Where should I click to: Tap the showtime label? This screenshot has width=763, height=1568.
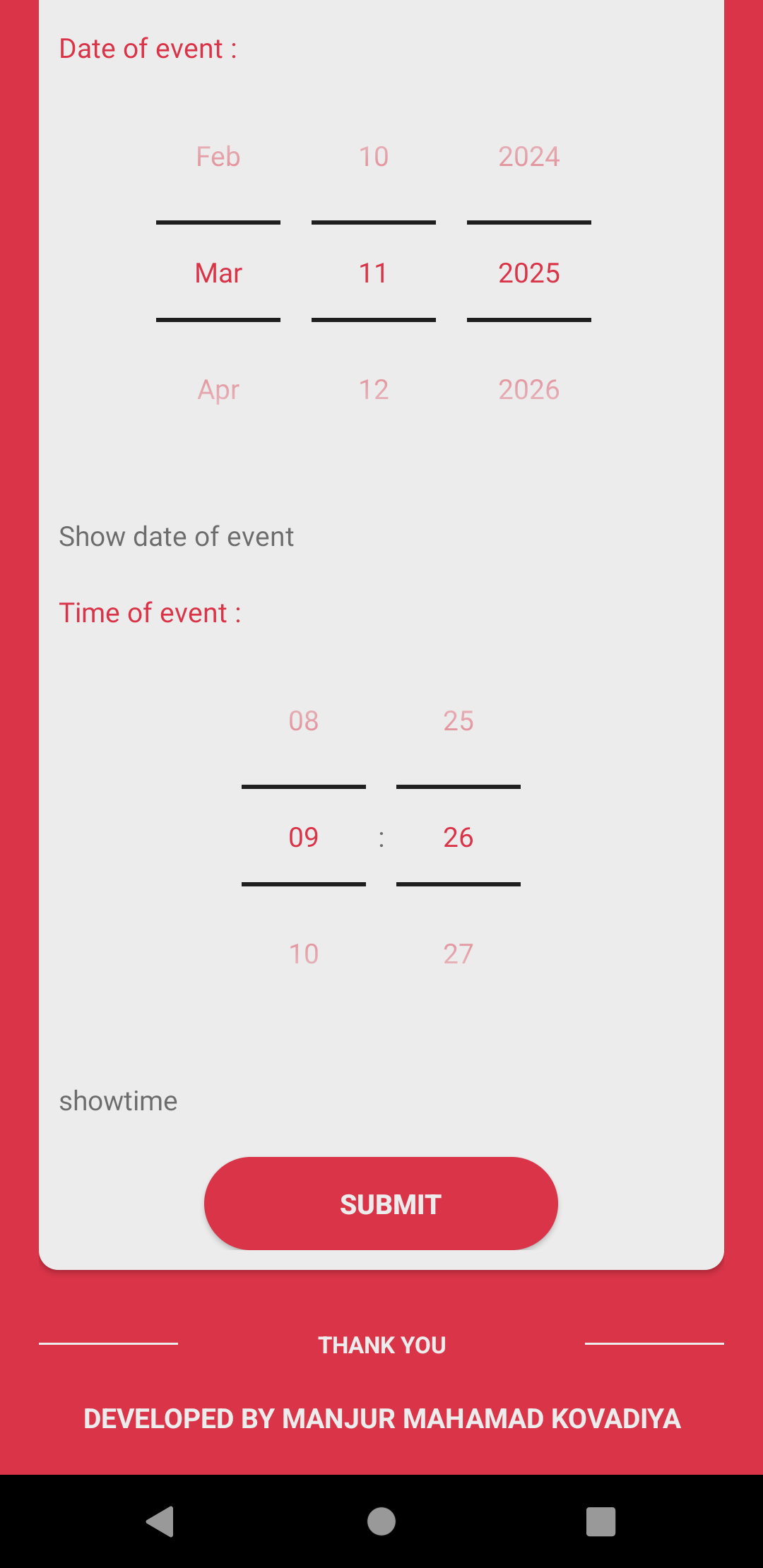[x=118, y=1100]
